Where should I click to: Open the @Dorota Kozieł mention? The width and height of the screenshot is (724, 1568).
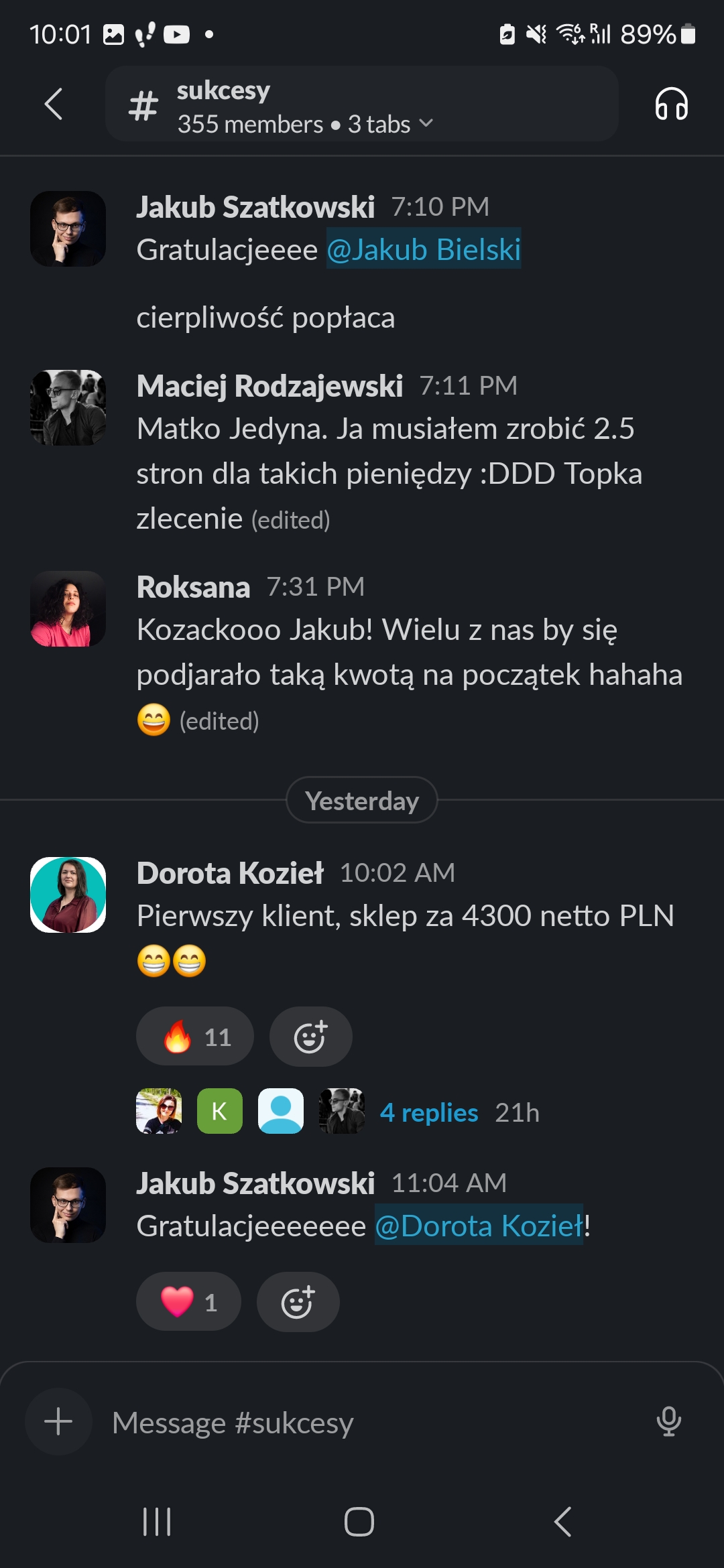pos(479,1226)
